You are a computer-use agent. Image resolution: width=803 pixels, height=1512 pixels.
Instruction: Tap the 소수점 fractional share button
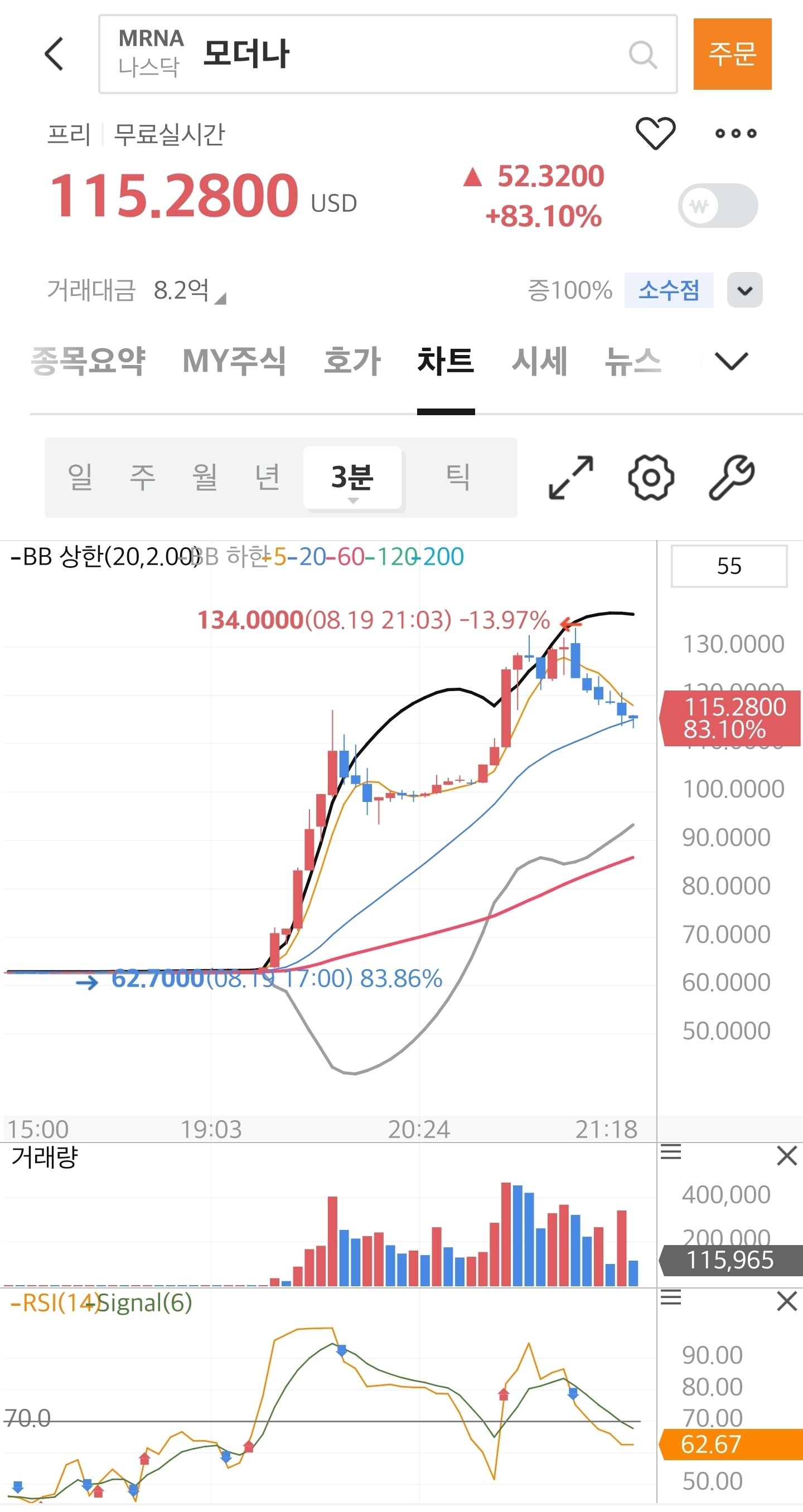point(669,290)
